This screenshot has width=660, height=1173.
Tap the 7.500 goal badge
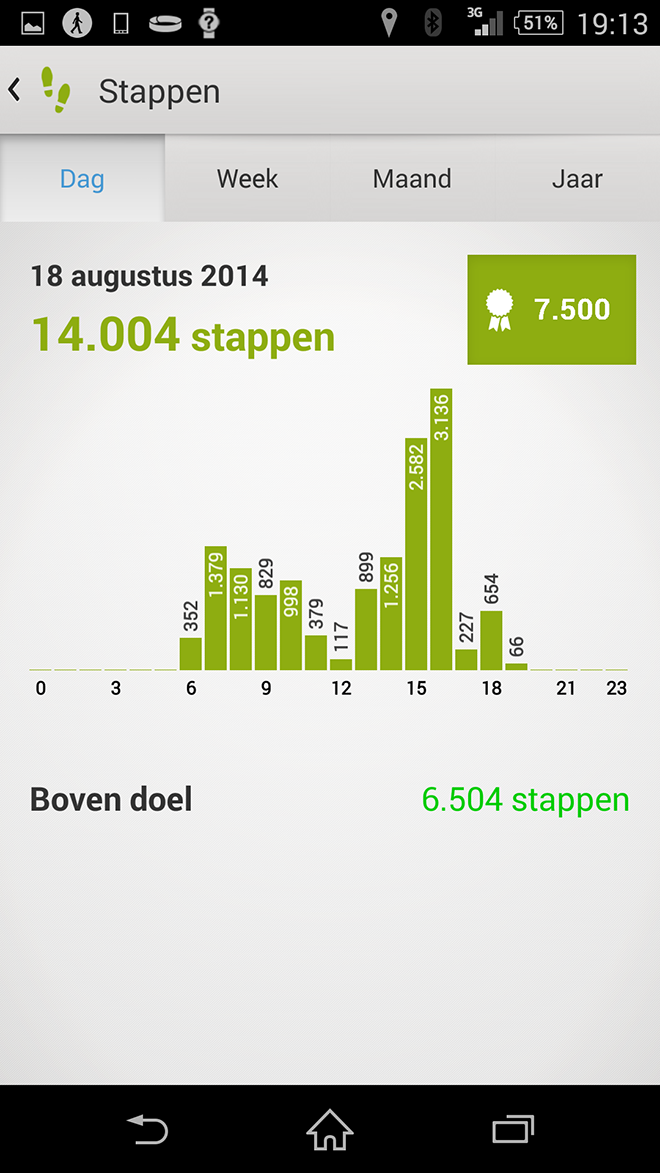click(551, 309)
